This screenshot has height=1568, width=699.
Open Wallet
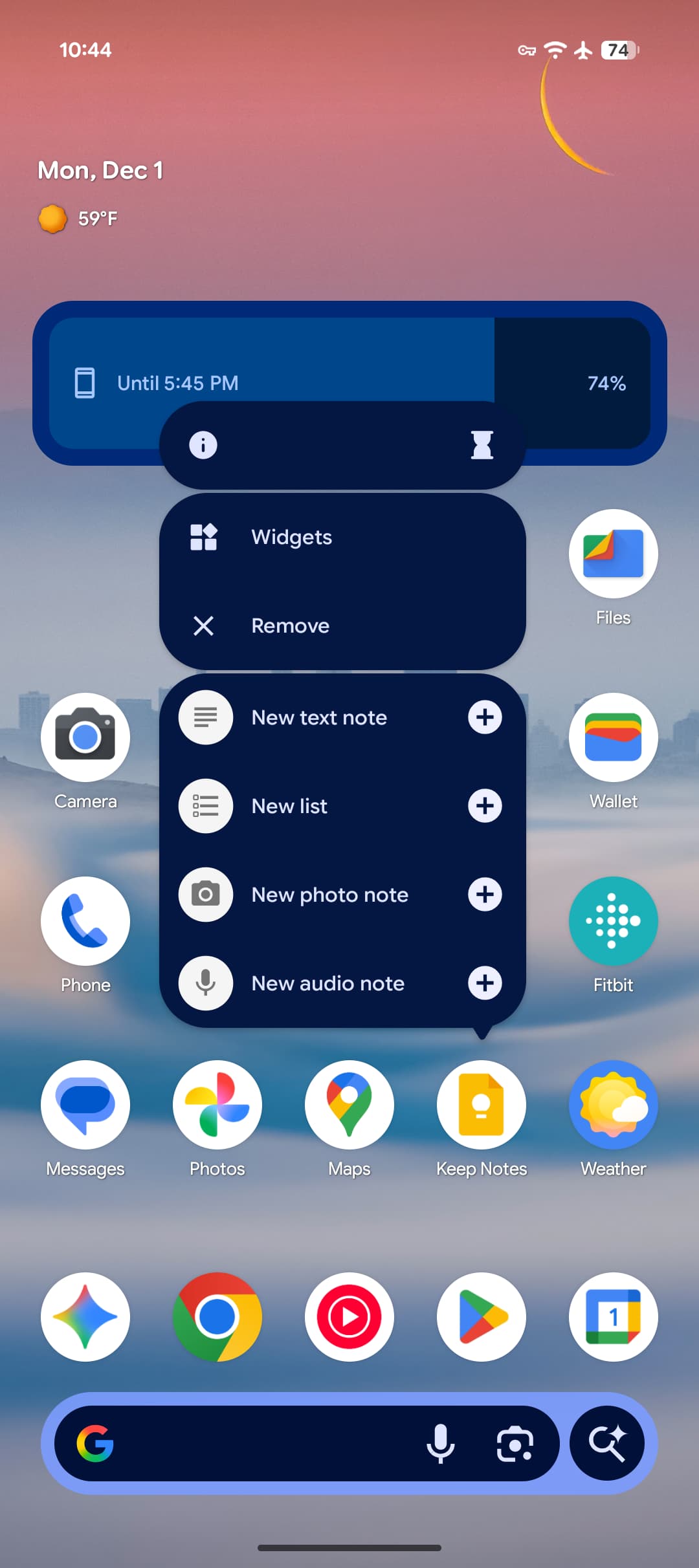tap(613, 738)
